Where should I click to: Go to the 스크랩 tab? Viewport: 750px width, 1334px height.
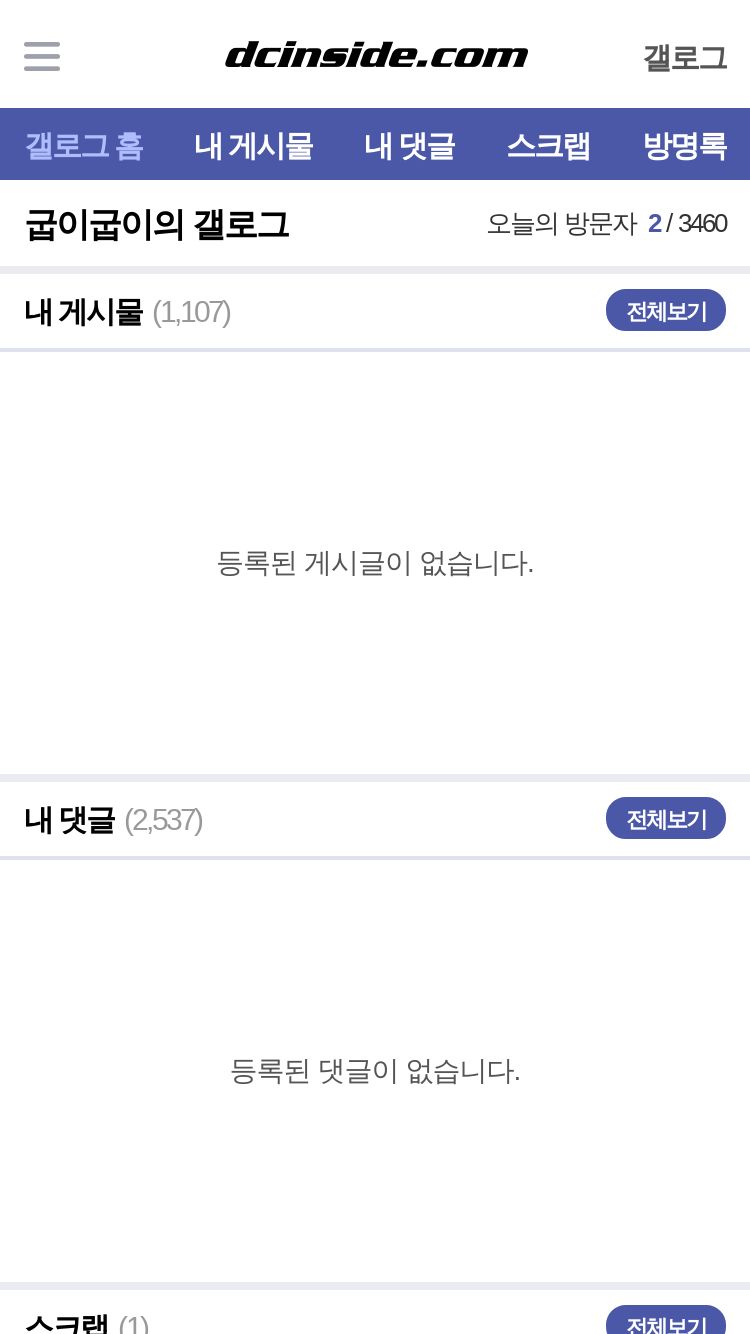click(x=548, y=146)
